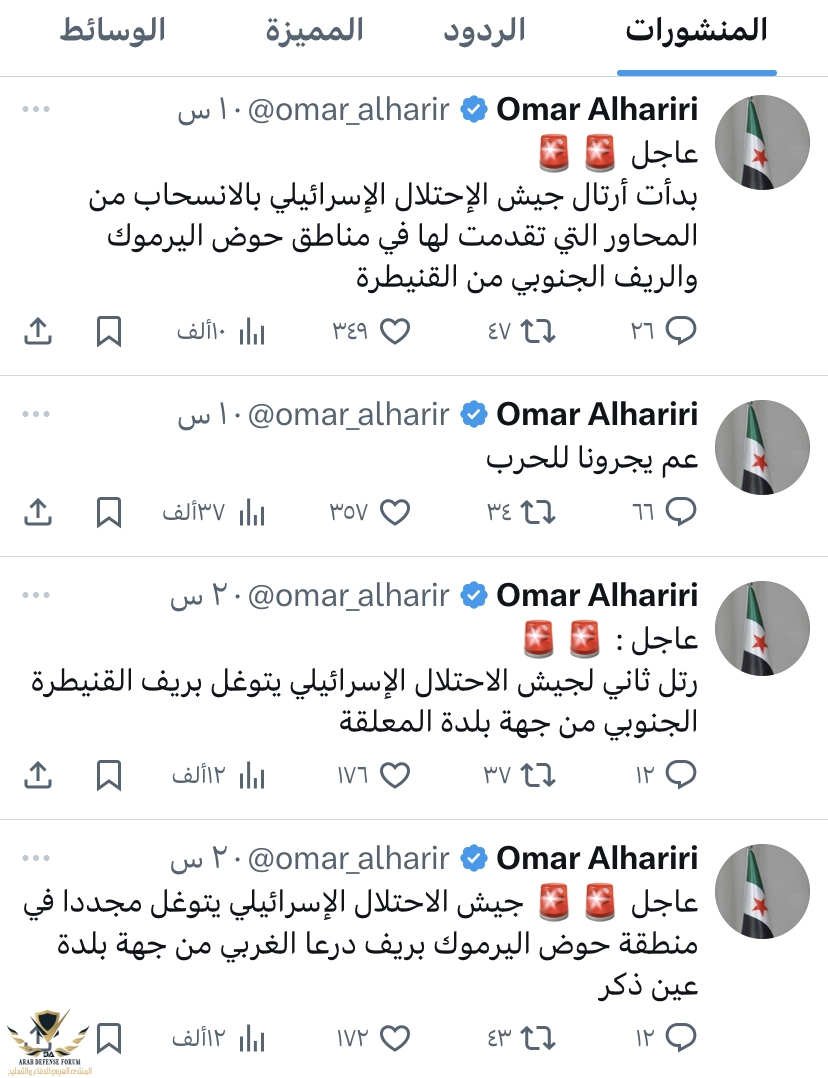This screenshot has width=828, height=1078.
Task: Share the post about الانسحاب من المحاور
Action: tap(37, 332)
